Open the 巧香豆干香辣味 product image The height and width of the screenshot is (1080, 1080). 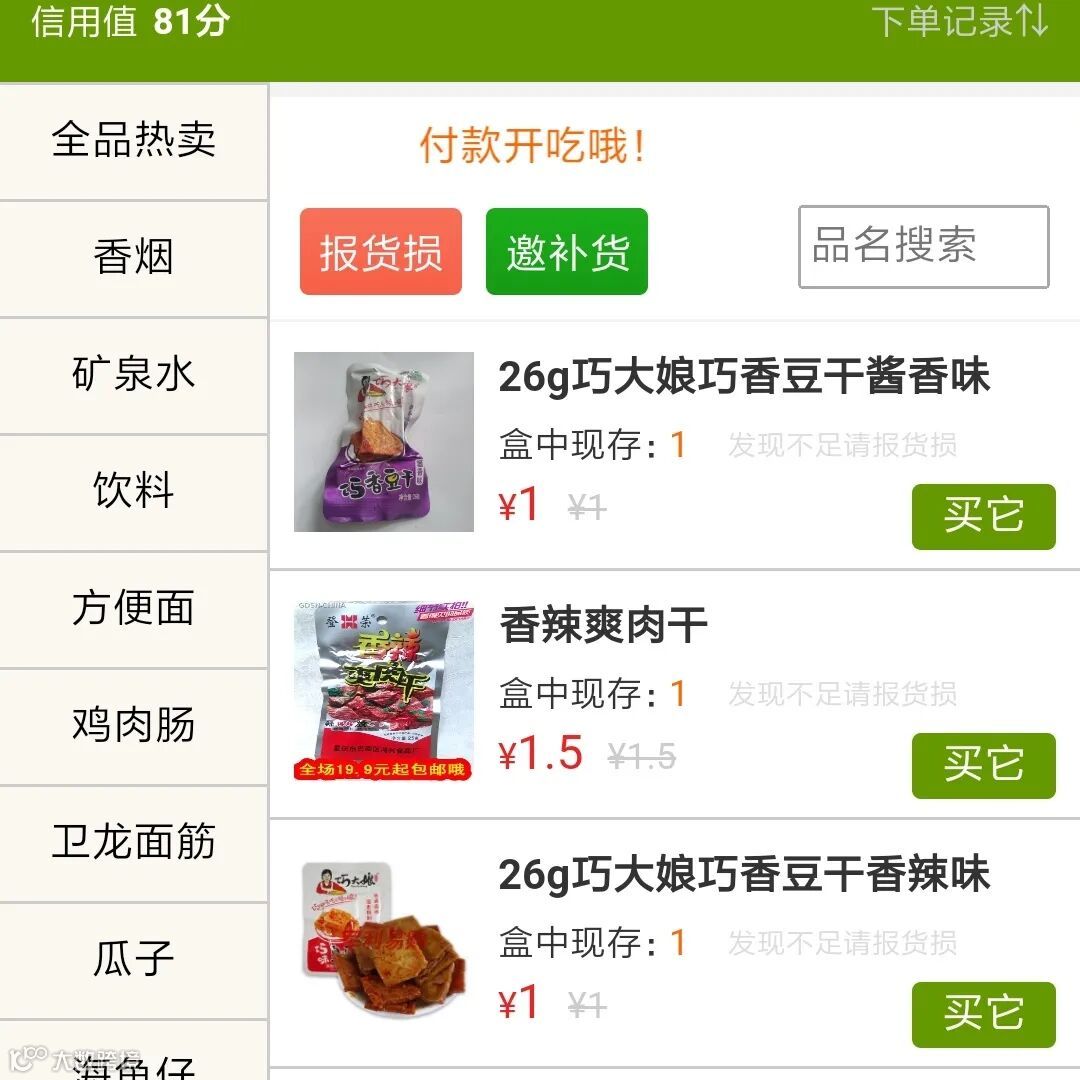(x=384, y=939)
